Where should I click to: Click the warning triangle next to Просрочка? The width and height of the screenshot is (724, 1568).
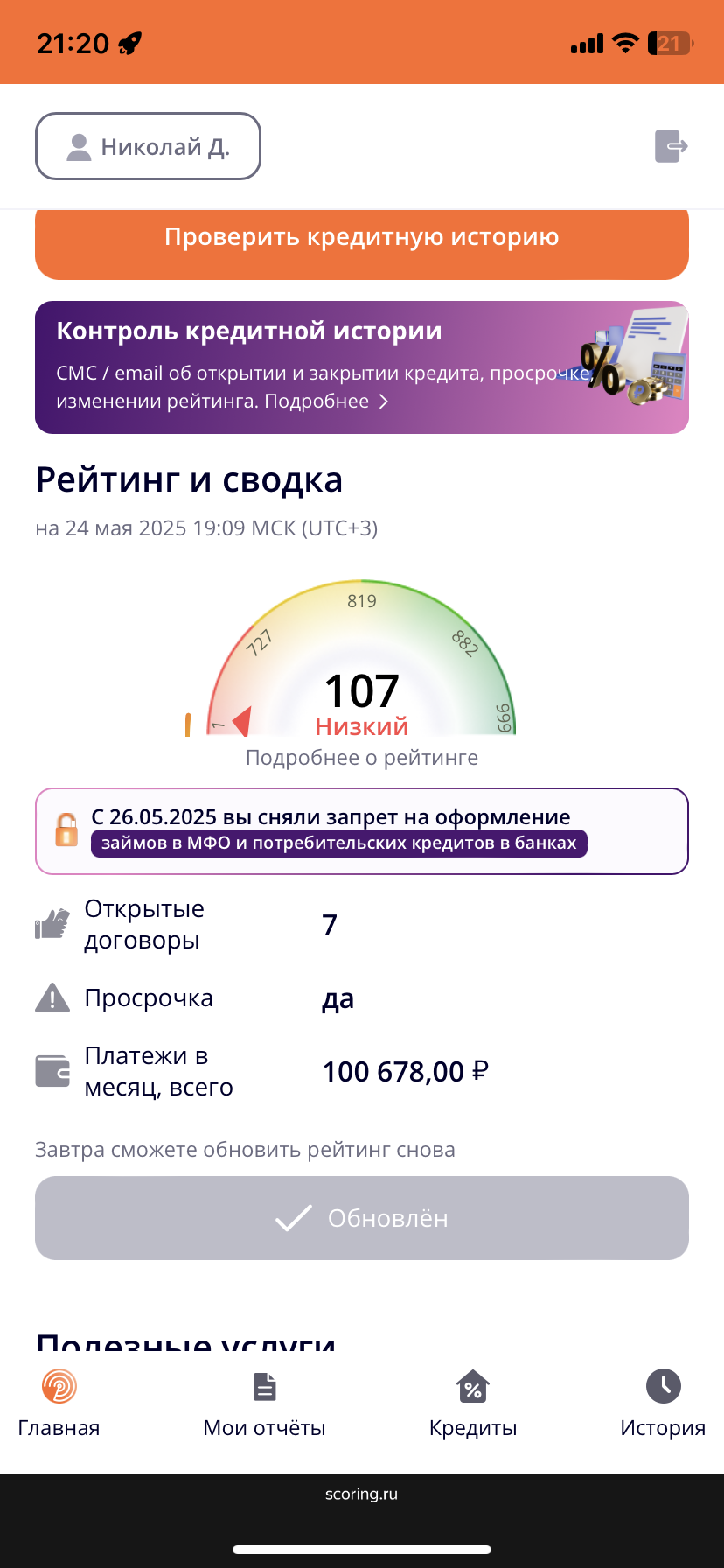(x=52, y=997)
